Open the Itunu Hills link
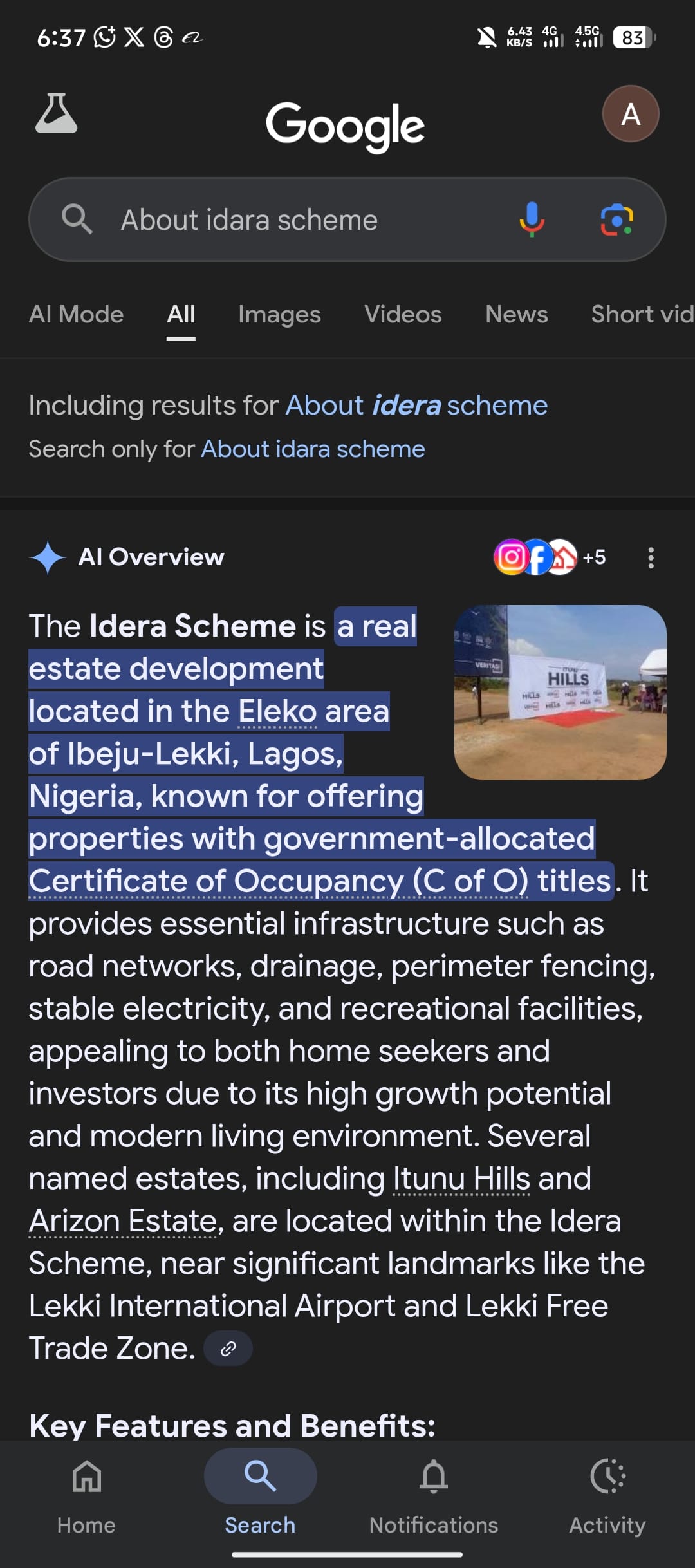 [x=461, y=1179]
